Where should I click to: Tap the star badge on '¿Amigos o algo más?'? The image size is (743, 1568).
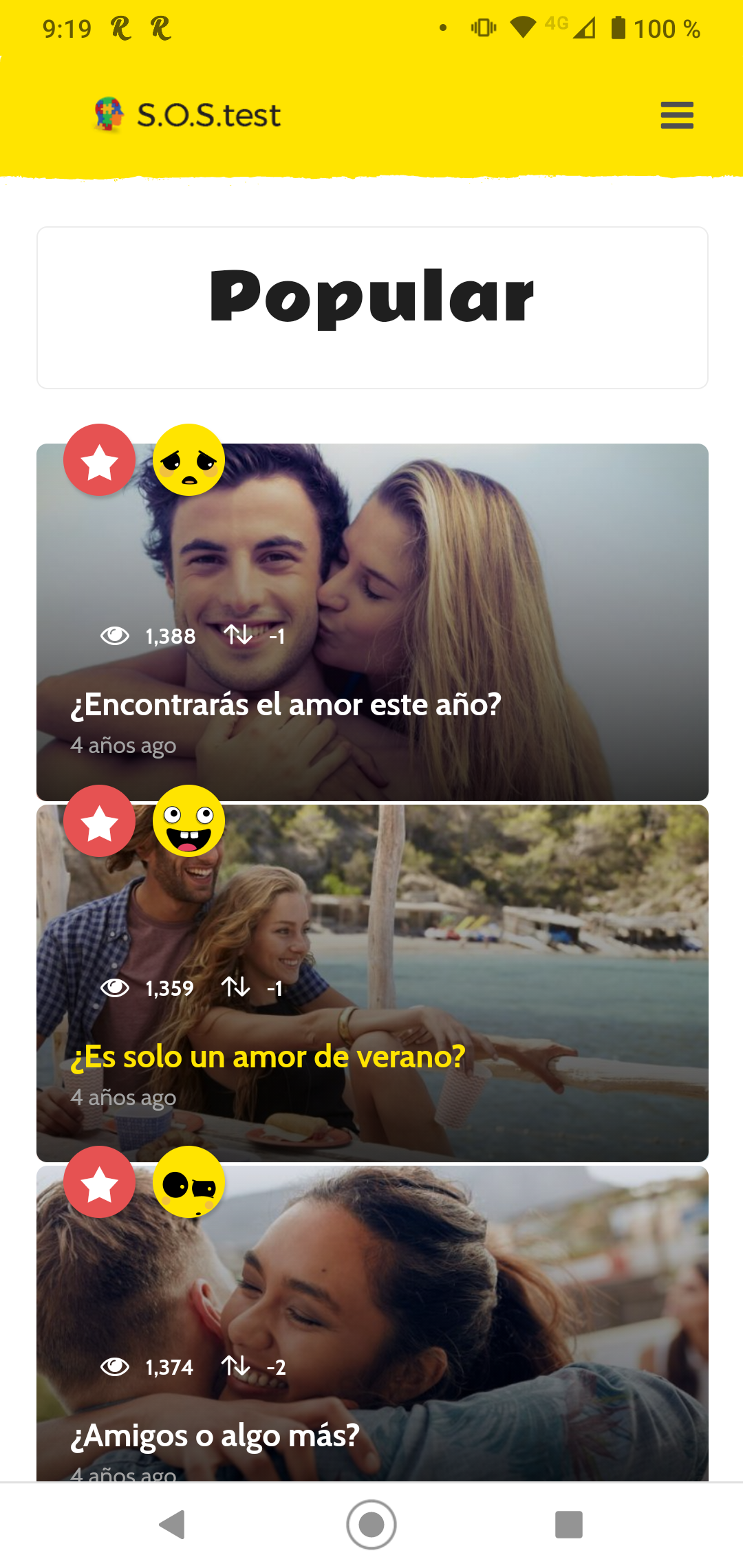pyautogui.click(x=100, y=1182)
